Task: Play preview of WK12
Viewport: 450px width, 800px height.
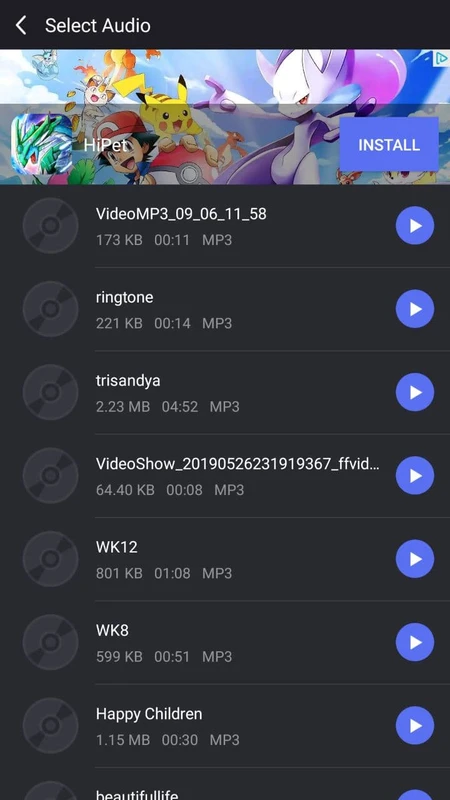Action: [x=415, y=559]
